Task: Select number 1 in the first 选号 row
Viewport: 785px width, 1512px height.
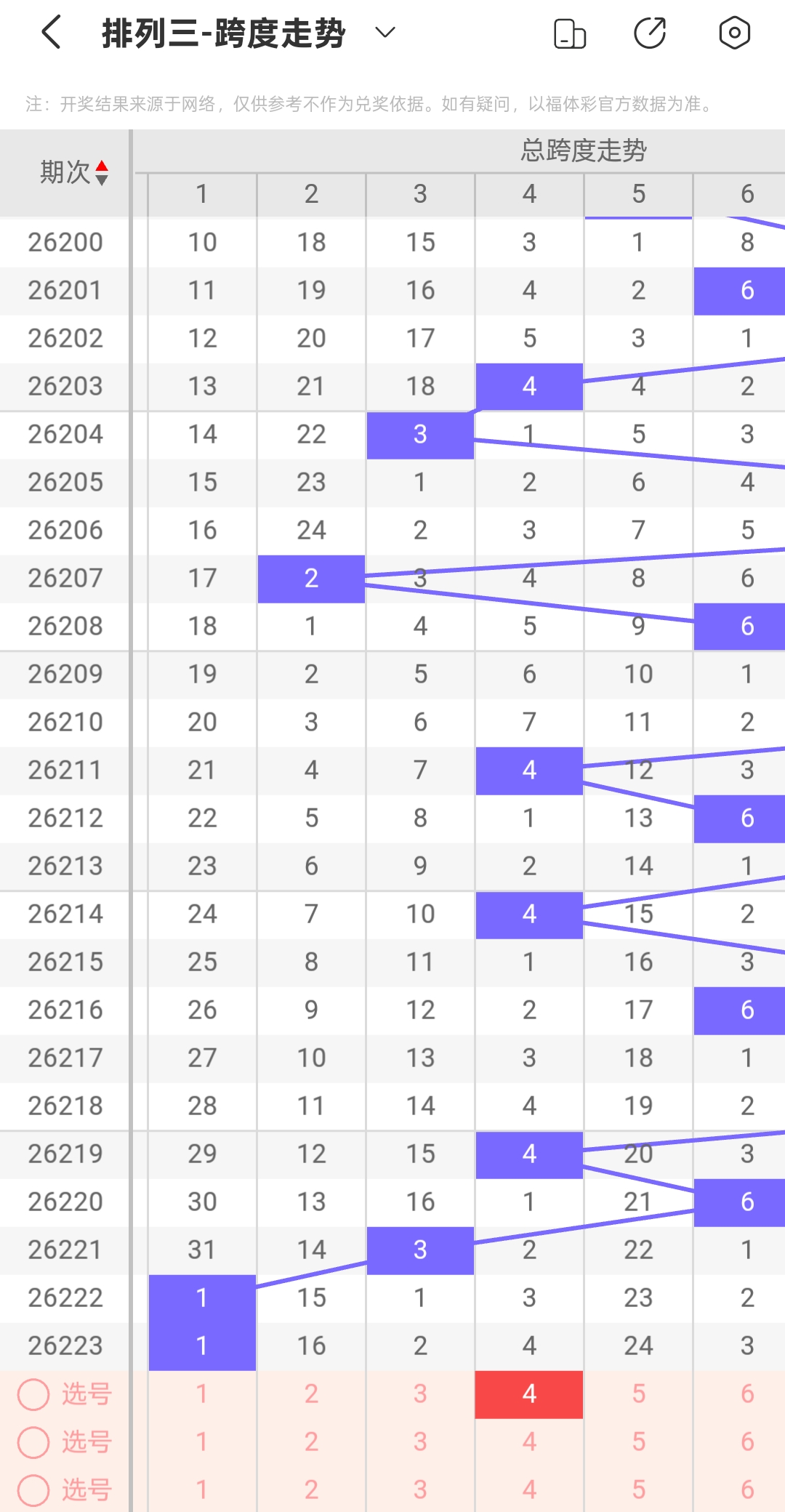Action: pyautogui.click(x=202, y=1394)
